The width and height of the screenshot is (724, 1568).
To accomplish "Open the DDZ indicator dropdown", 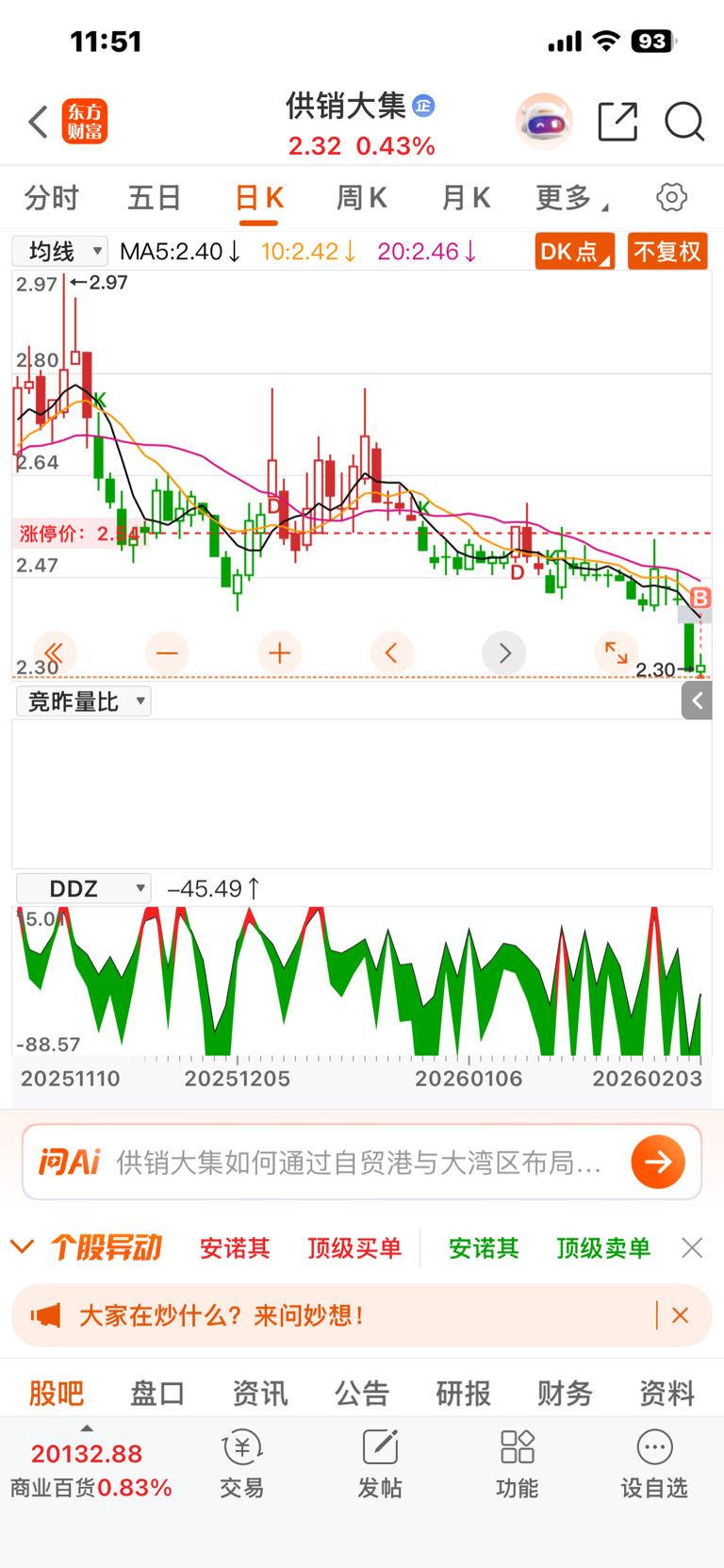I will 84,889.
